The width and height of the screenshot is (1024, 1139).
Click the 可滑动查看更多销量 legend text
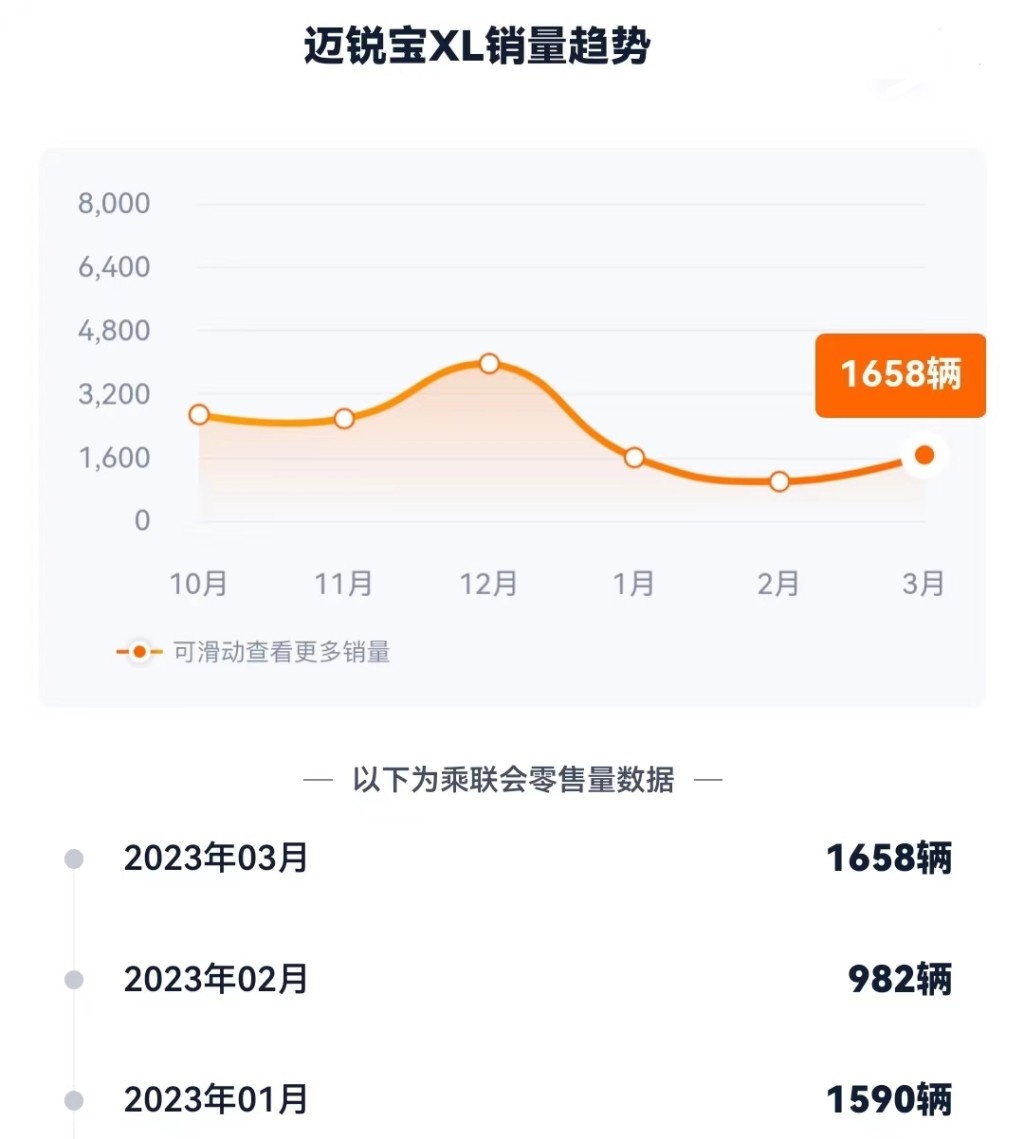(x=276, y=652)
